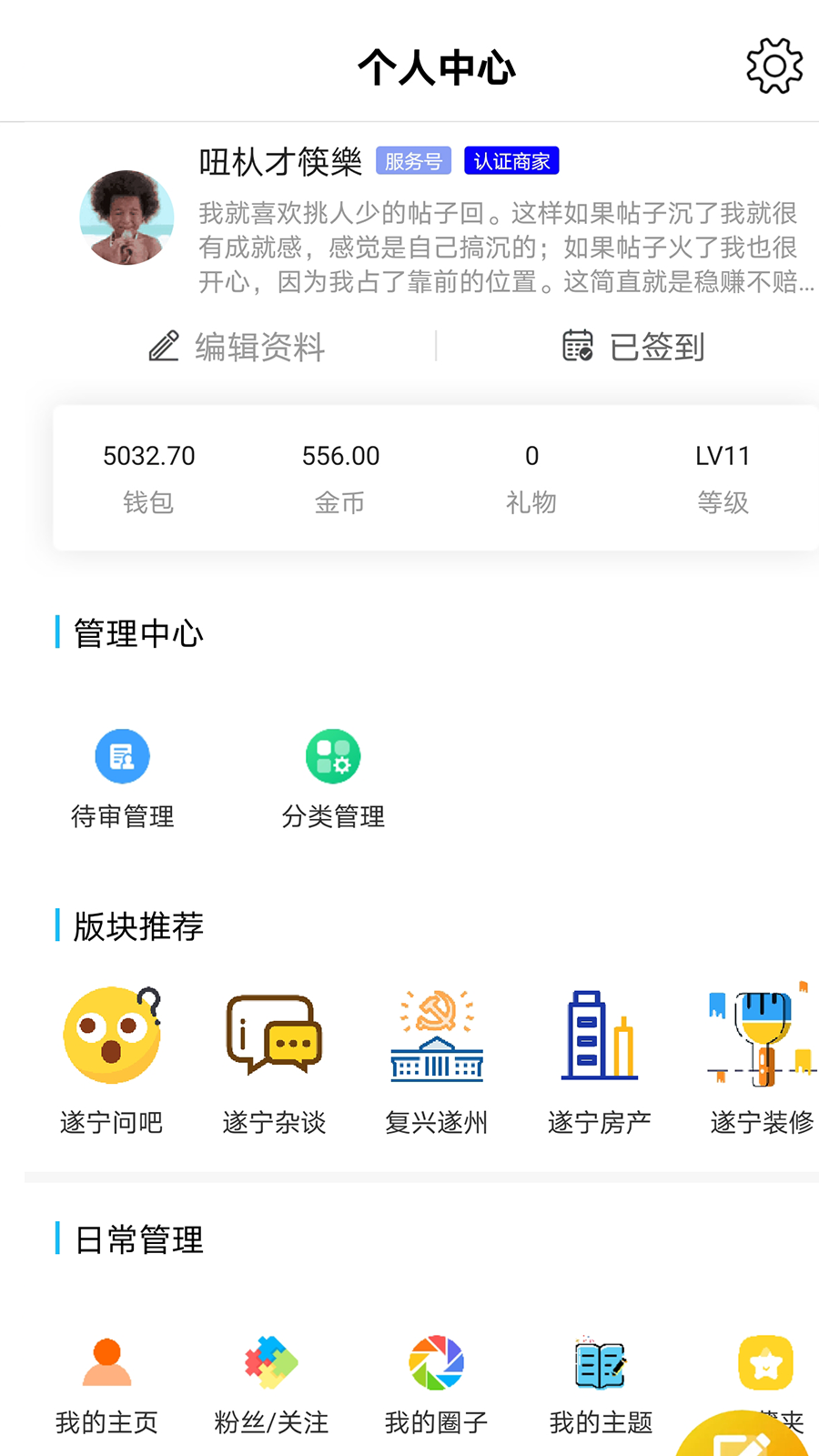View the 金币 coins balance
819x1456 pixels.
click(x=340, y=477)
